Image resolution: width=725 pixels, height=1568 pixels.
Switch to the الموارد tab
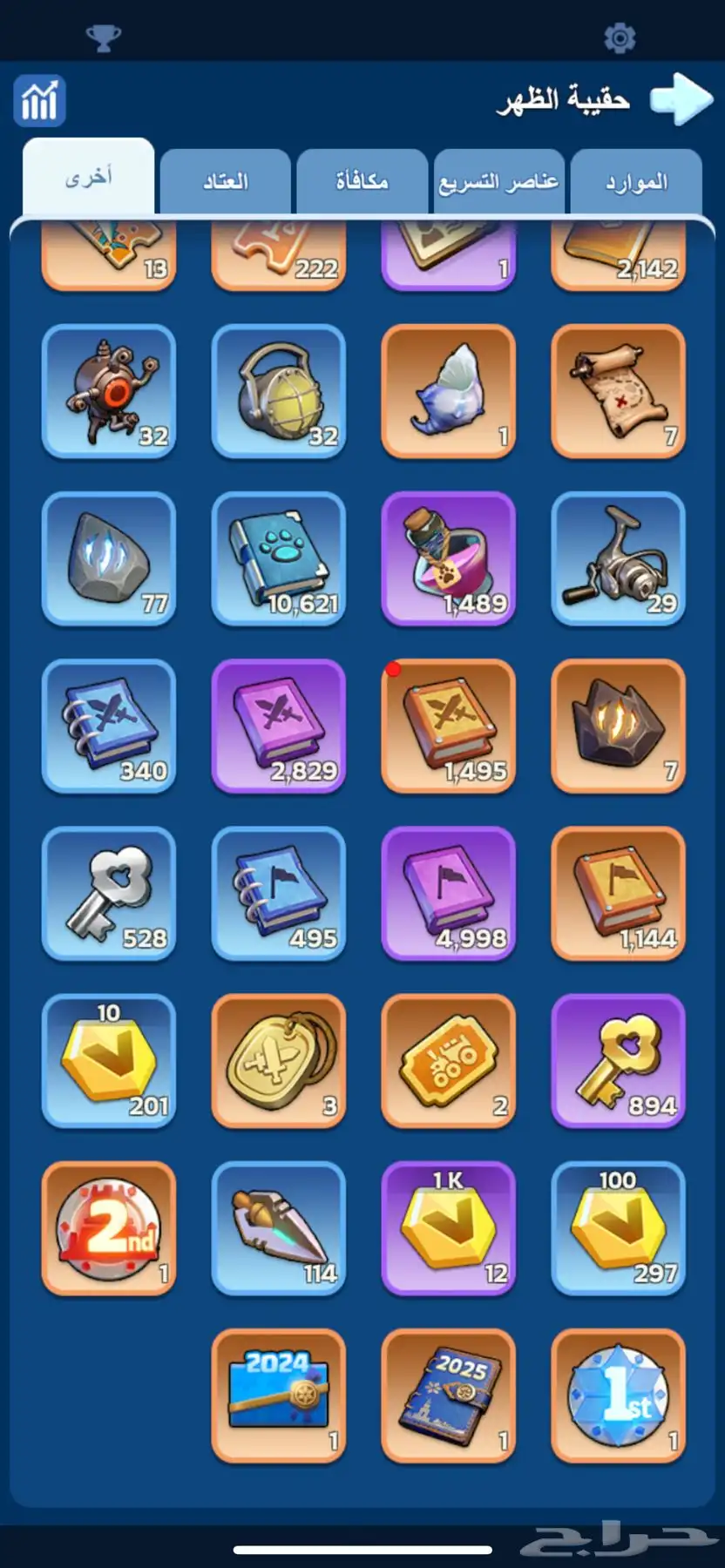(636, 182)
